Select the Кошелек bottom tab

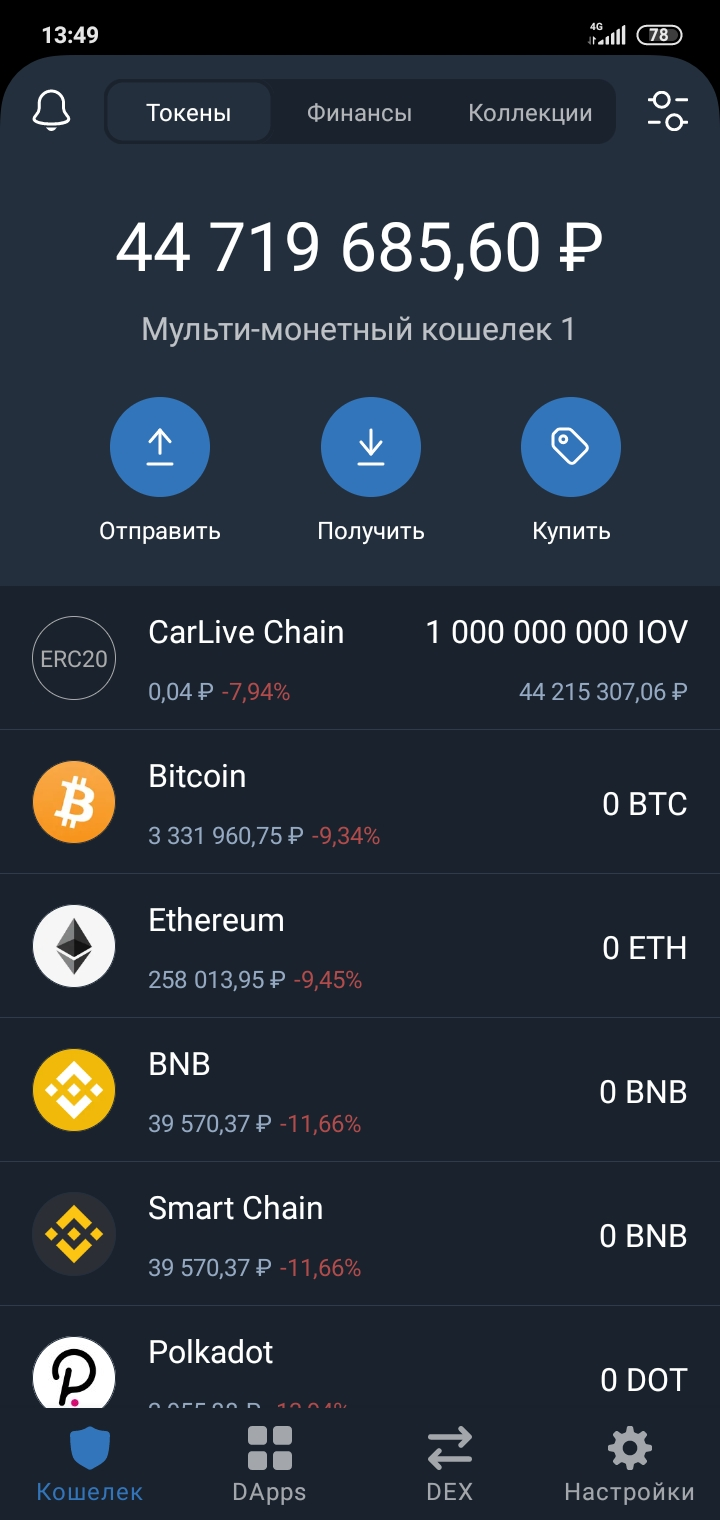click(90, 1465)
